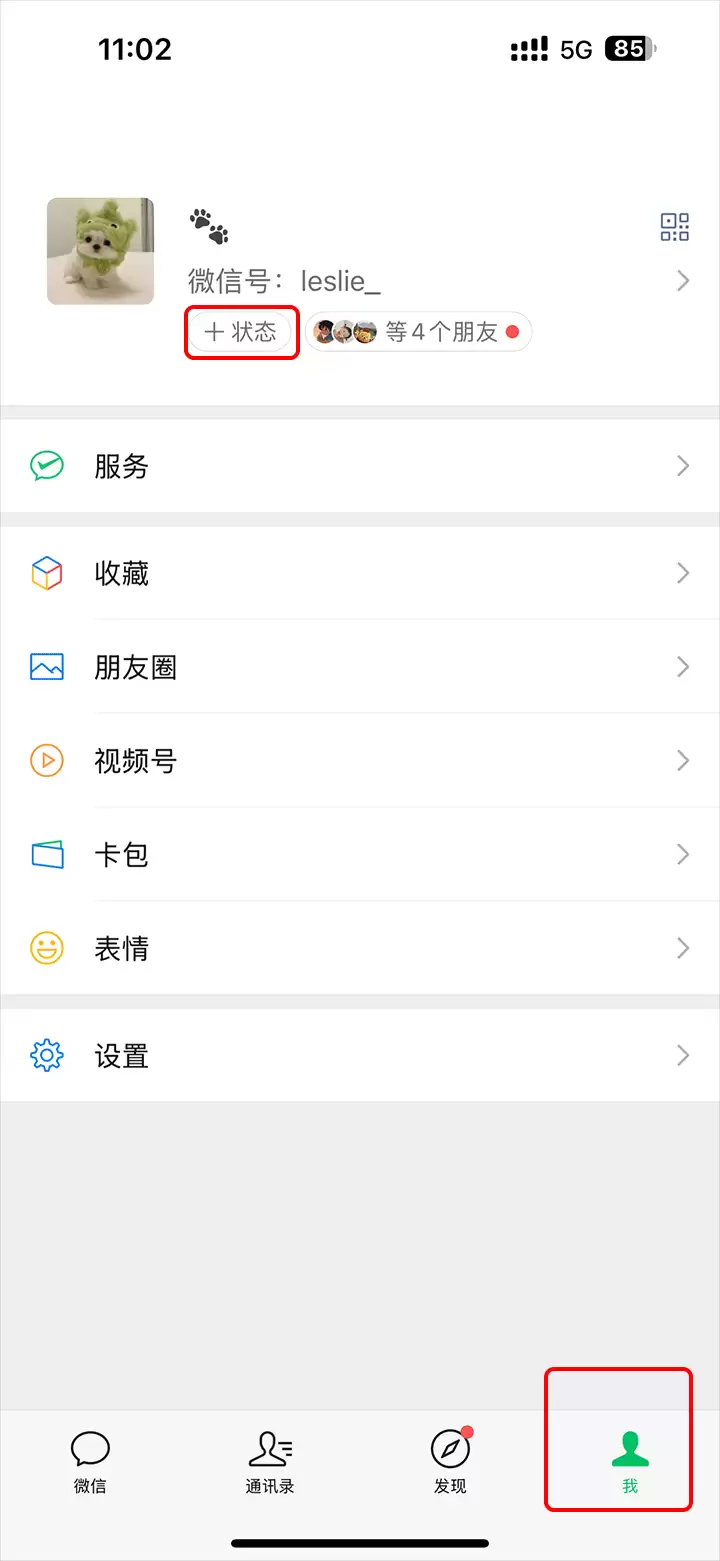This screenshot has width=720, height=1561.
Task: Switch to the 通讯录 contacts tab
Action: point(270,1461)
